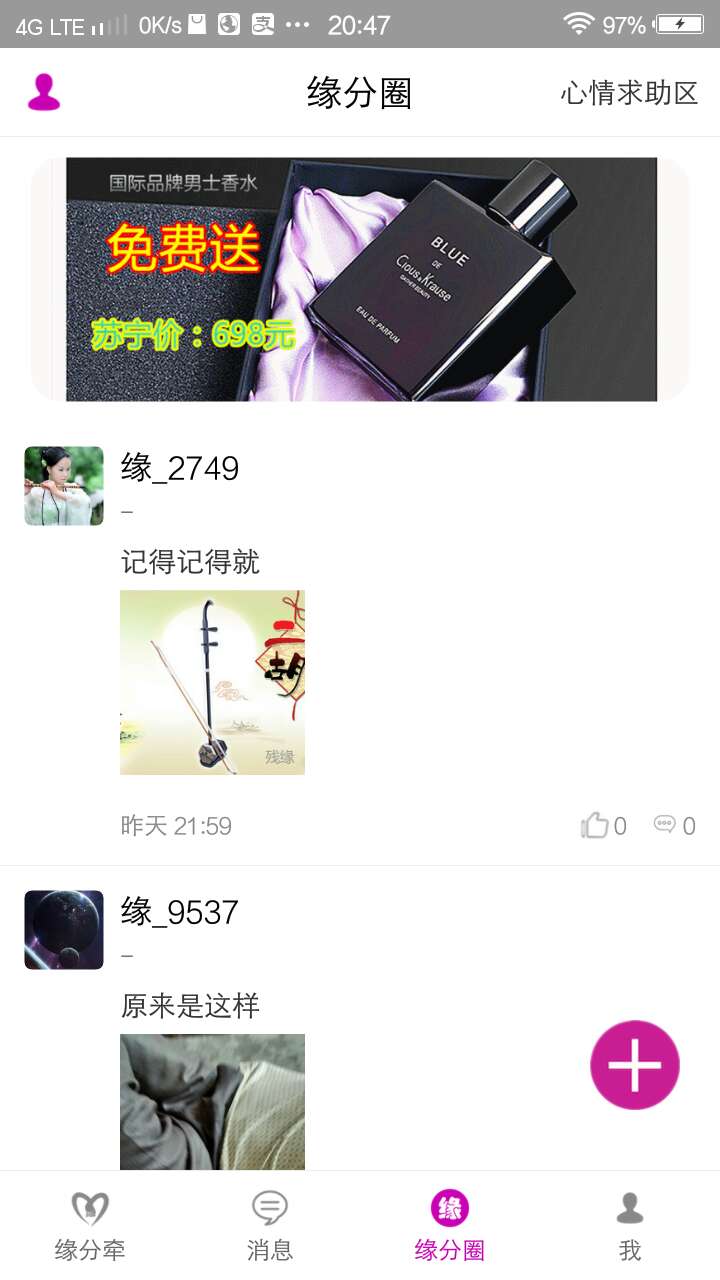
Task: Like the post by 缘_2749
Action: tap(603, 826)
